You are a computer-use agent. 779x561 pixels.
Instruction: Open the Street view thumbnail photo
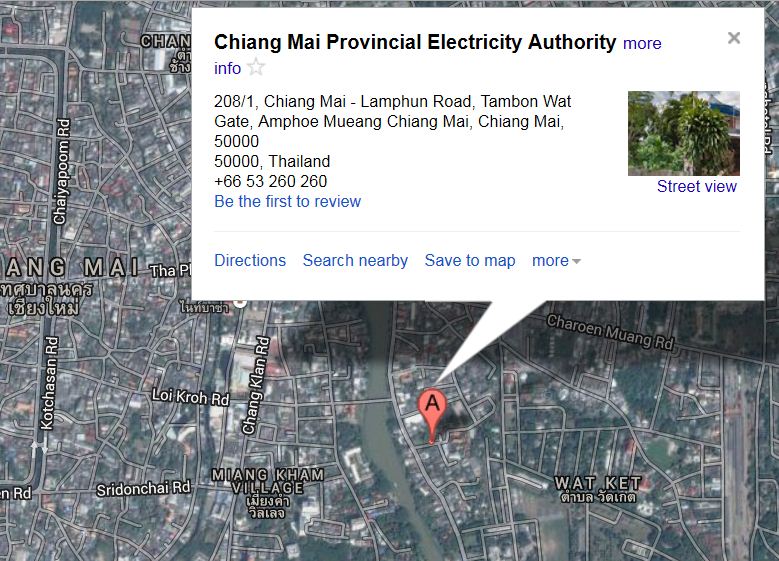click(683, 133)
